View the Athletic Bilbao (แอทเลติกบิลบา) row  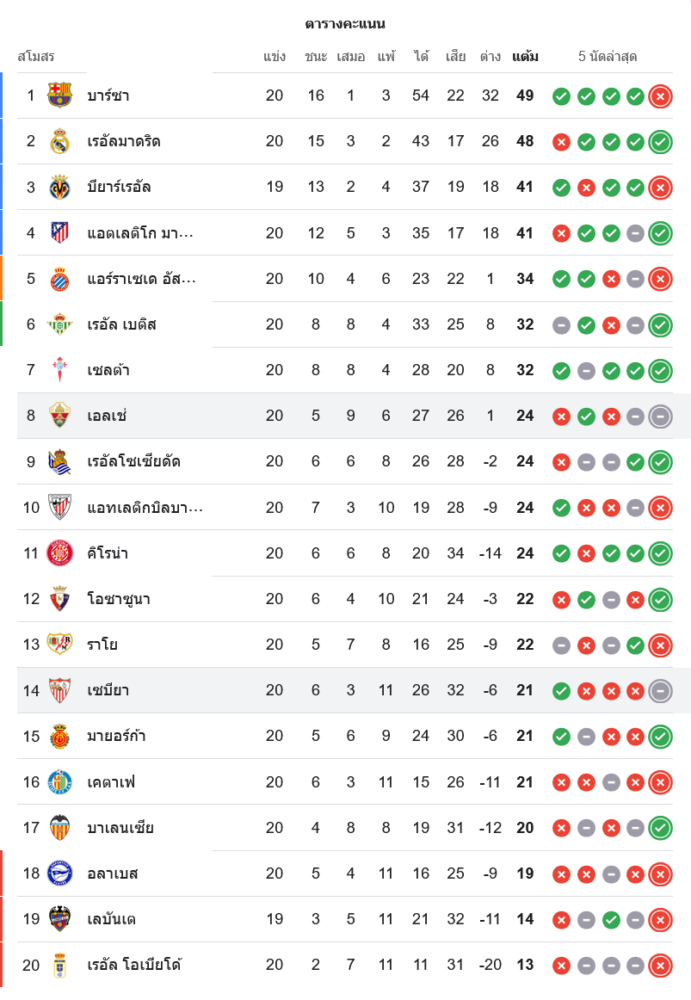point(145,508)
